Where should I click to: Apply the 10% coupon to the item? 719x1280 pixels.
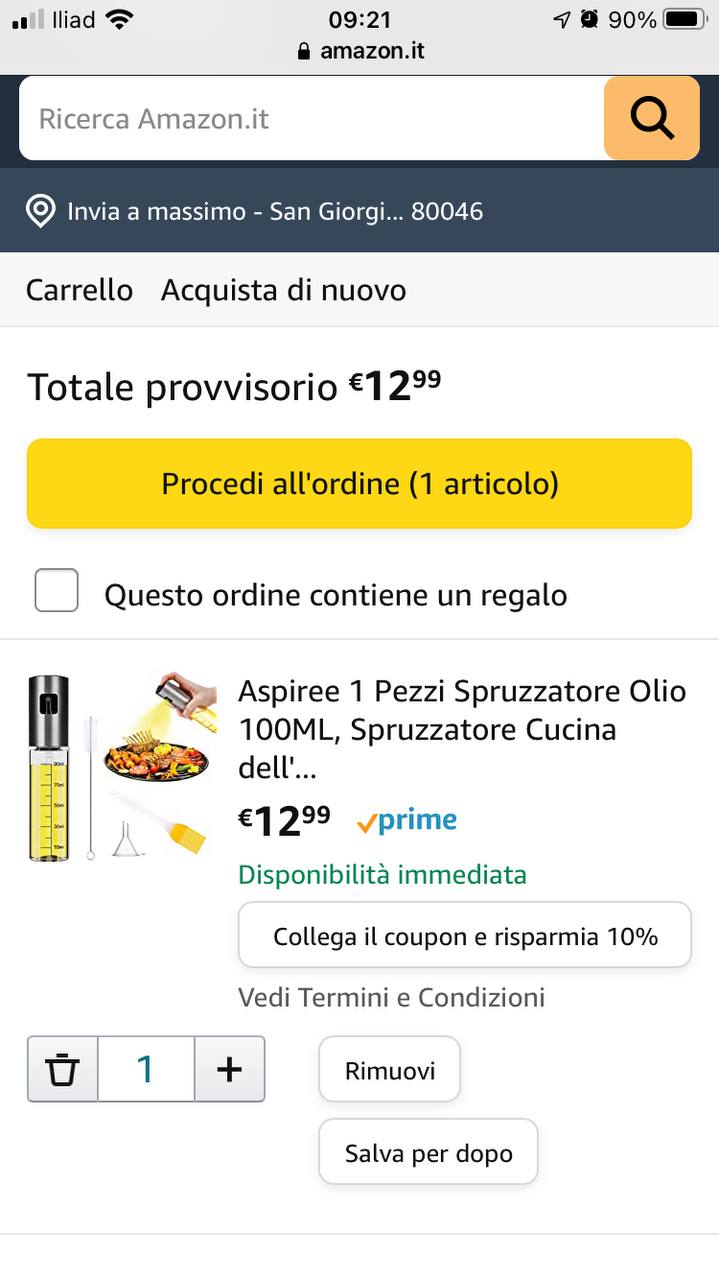(x=465, y=936)
